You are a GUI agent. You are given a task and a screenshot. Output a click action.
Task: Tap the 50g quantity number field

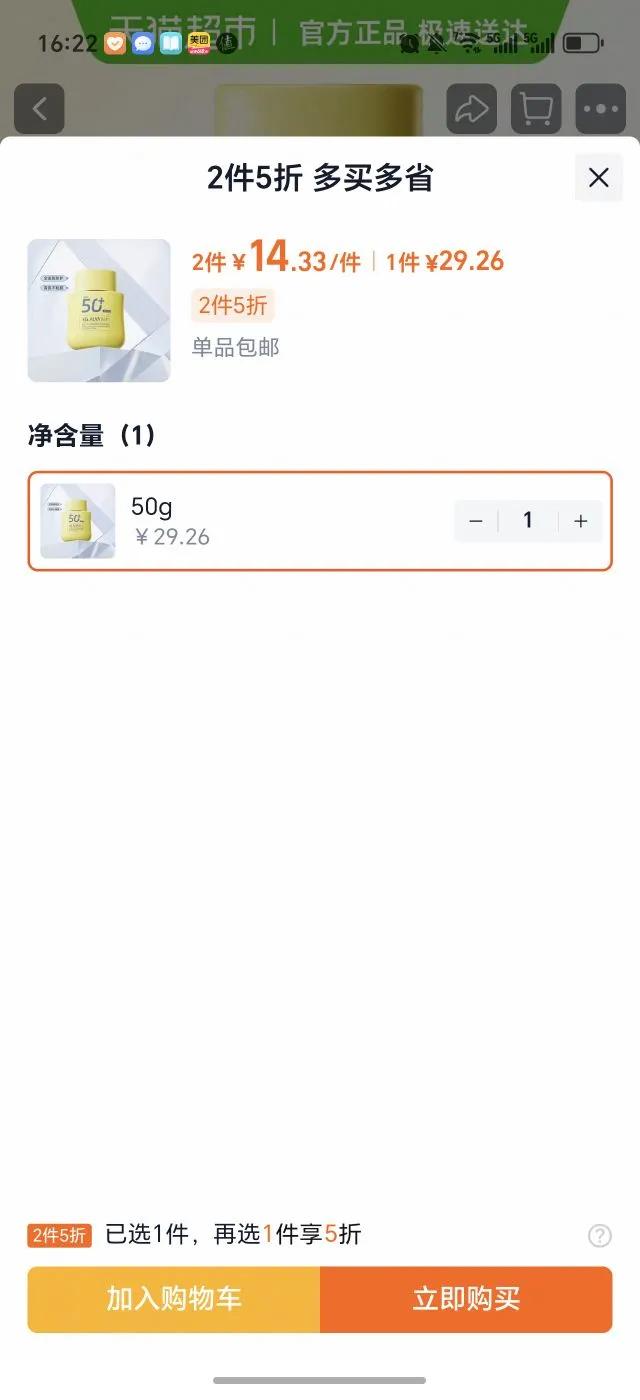pyautogui.click(x=528, y=521)
